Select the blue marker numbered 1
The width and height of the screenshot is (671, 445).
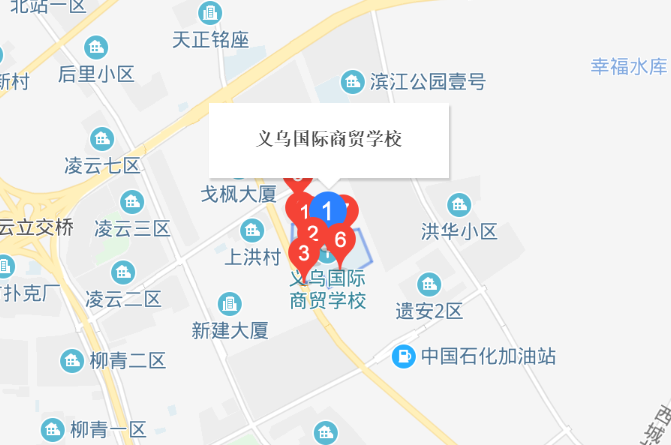click(326, 210)
